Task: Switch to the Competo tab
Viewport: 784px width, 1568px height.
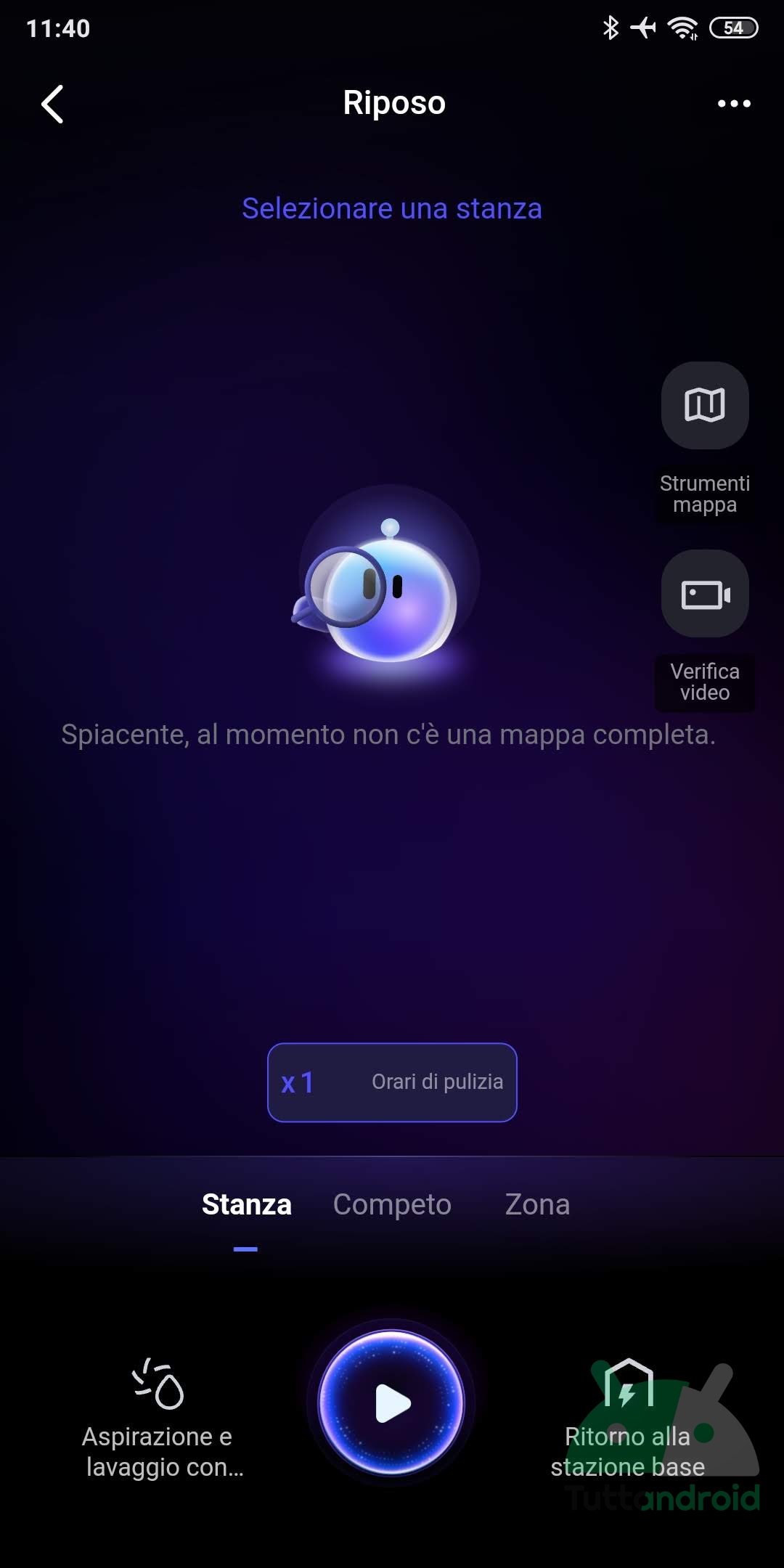Action: click(x=392, y=1205)
